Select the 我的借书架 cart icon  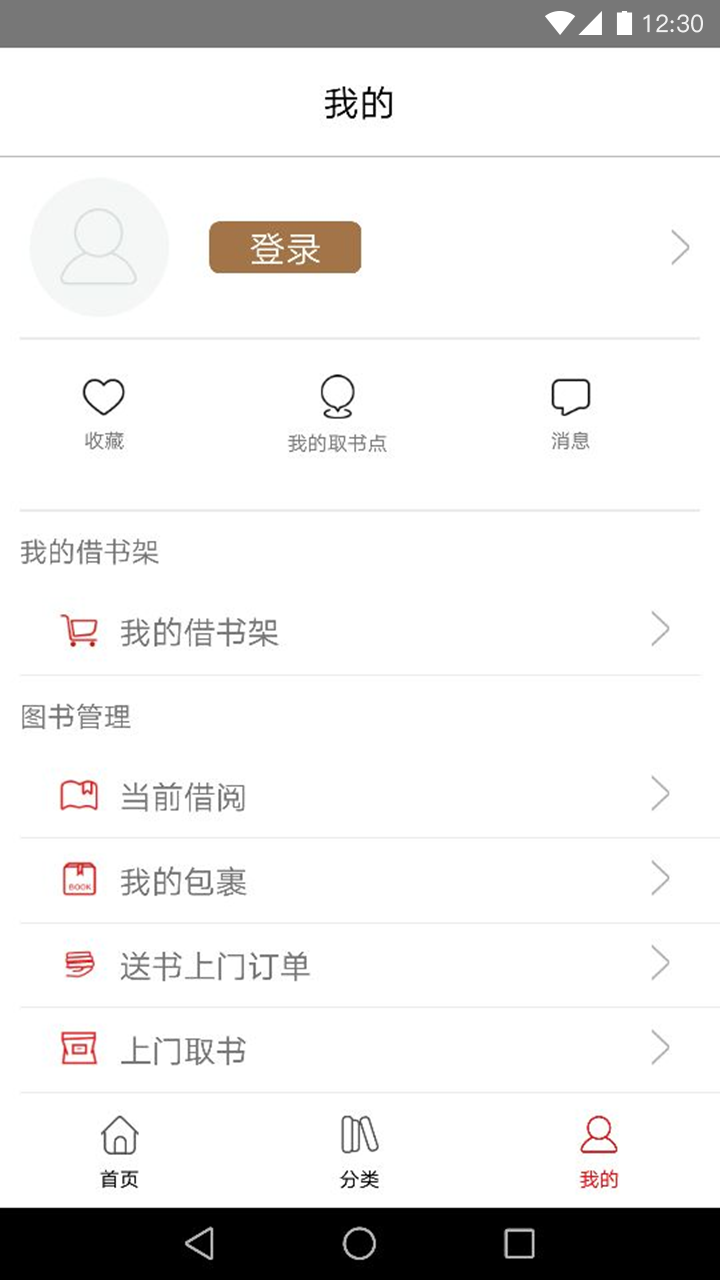[x=79, y=628]
